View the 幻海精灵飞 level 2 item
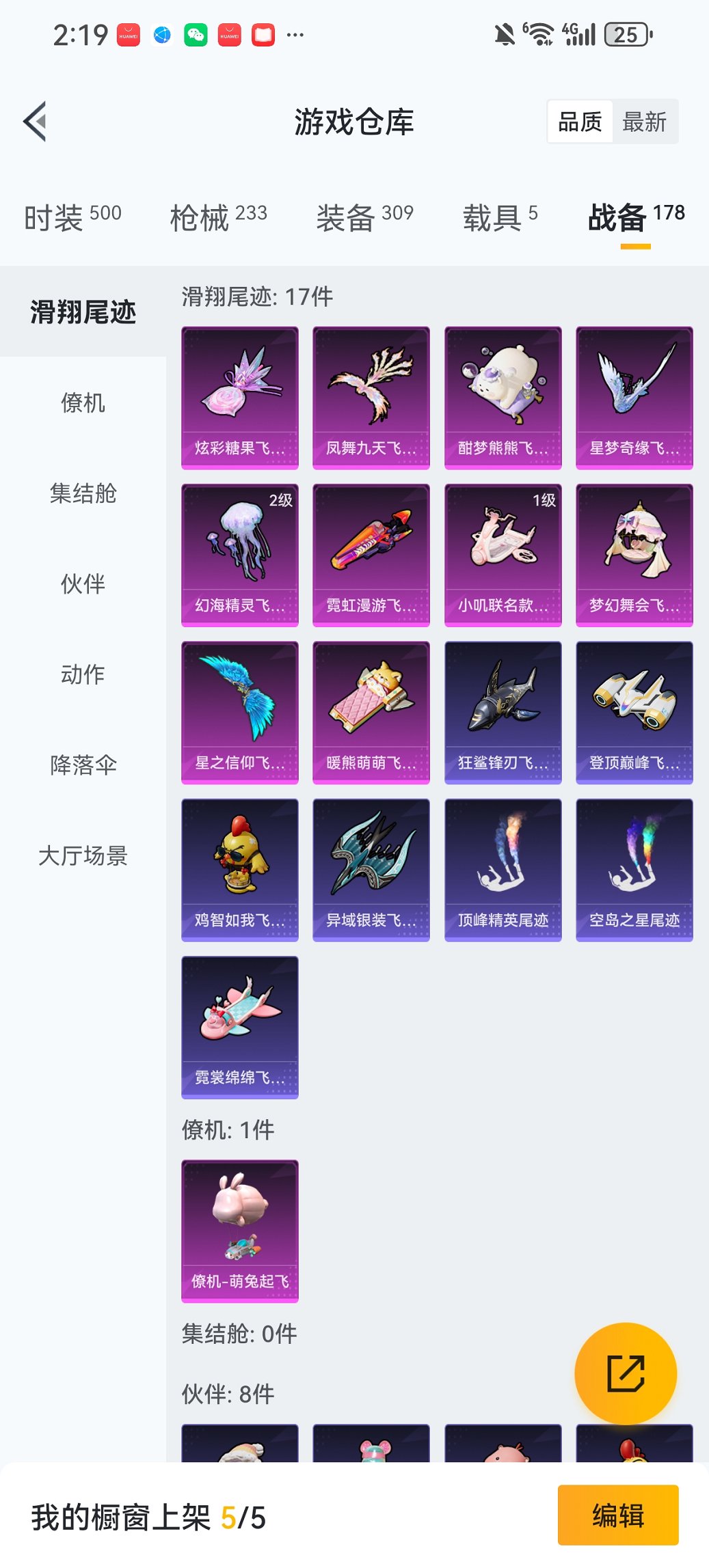Viewport: 709px width, 1568px height. [239, 555]
